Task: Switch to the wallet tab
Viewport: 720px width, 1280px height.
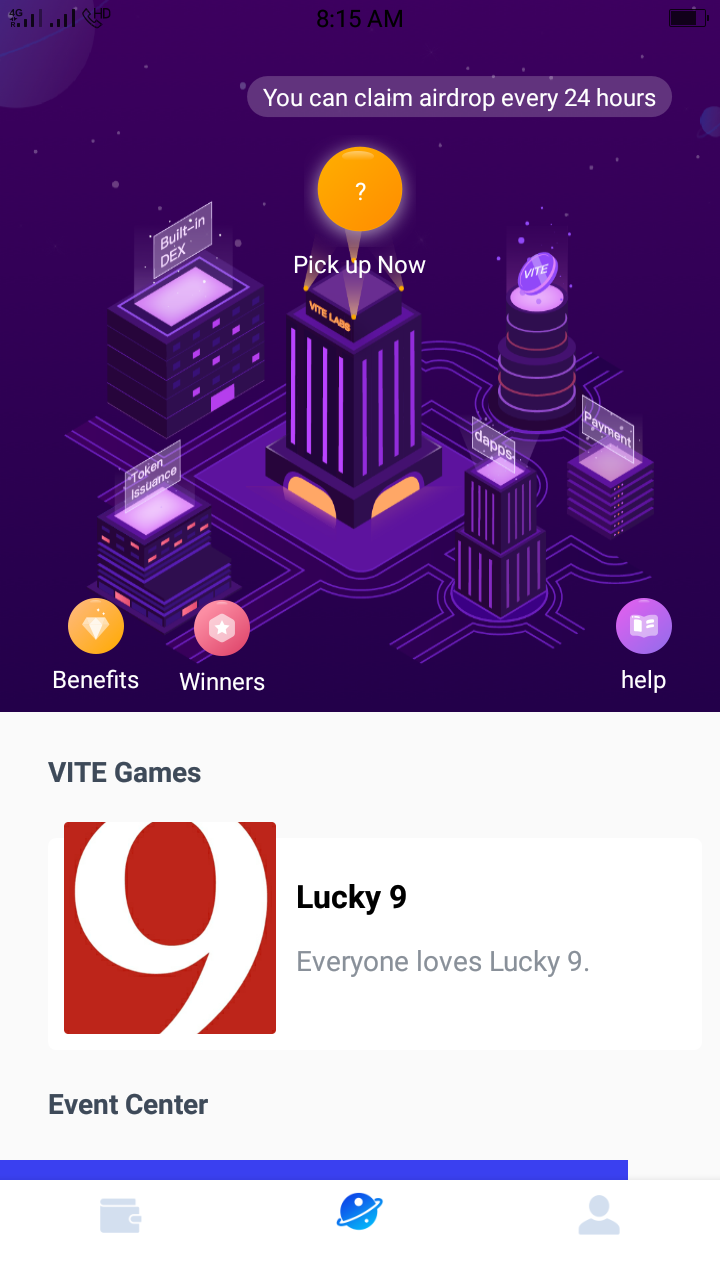Action: point(120,1215)
